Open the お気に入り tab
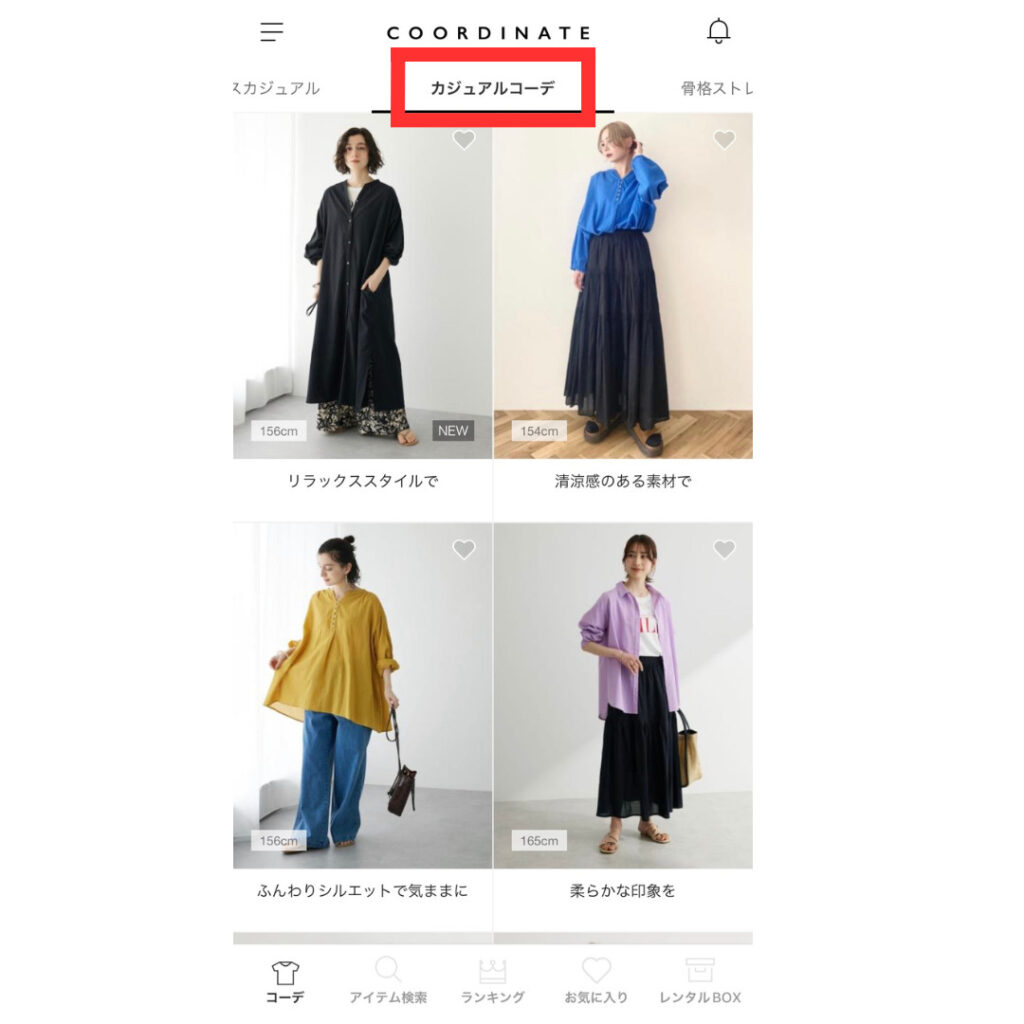 click(596, 981)
